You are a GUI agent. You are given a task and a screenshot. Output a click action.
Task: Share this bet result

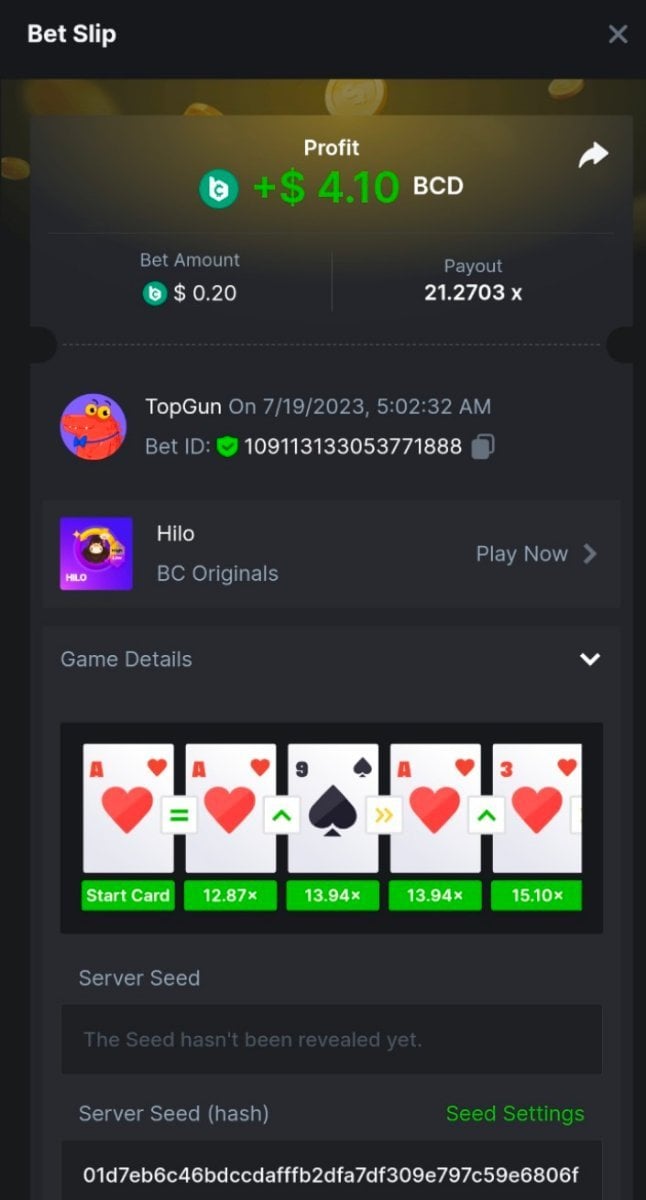(593, 155)
